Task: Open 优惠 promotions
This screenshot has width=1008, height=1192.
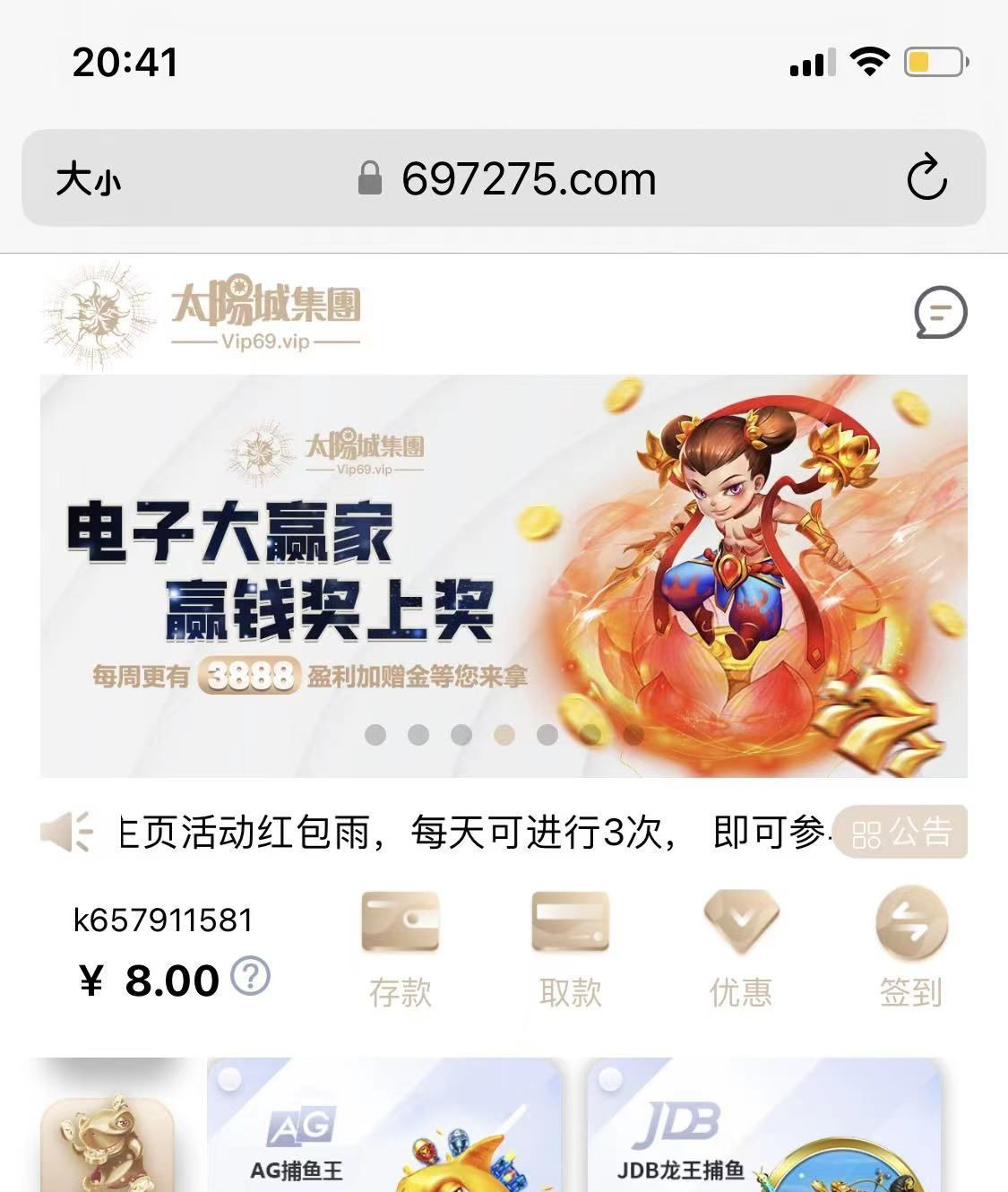Action: [x=740, y=950]
